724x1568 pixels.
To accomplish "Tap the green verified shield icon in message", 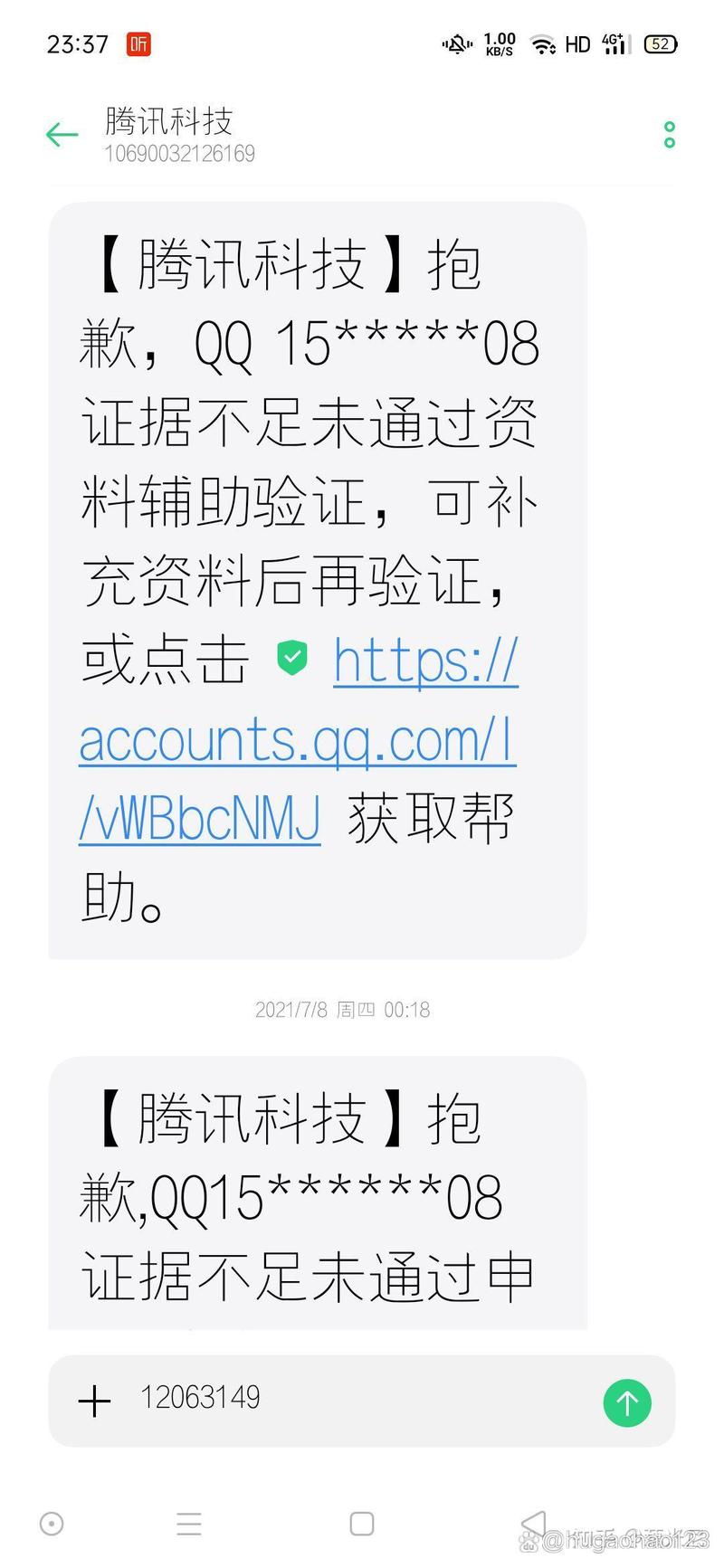I will [291, 660].
